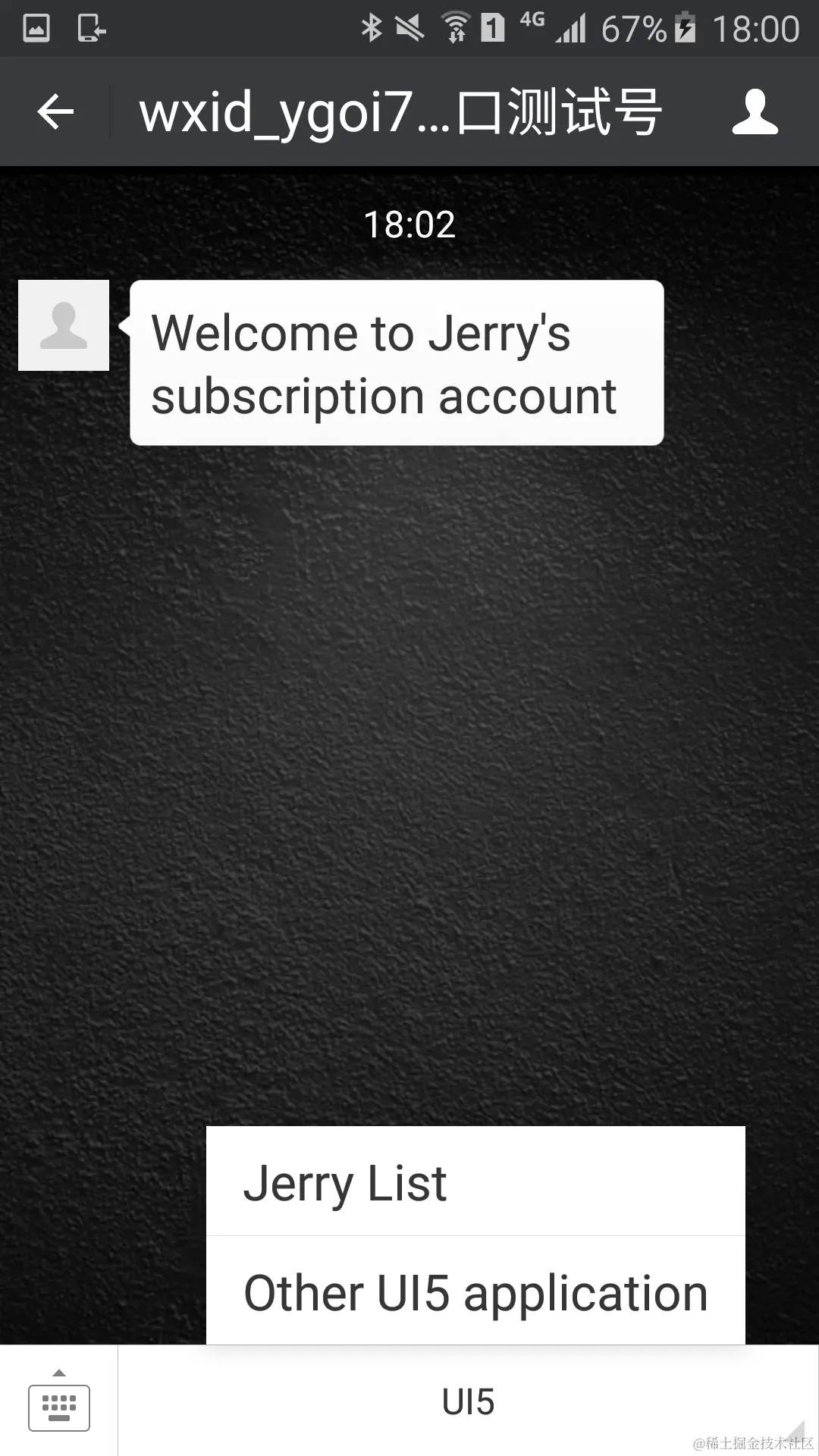This screenshot has width=819, height=1456.
Task: Tap the UI5 menu button
Action: pyautogui.click(x=468, y=1402)
